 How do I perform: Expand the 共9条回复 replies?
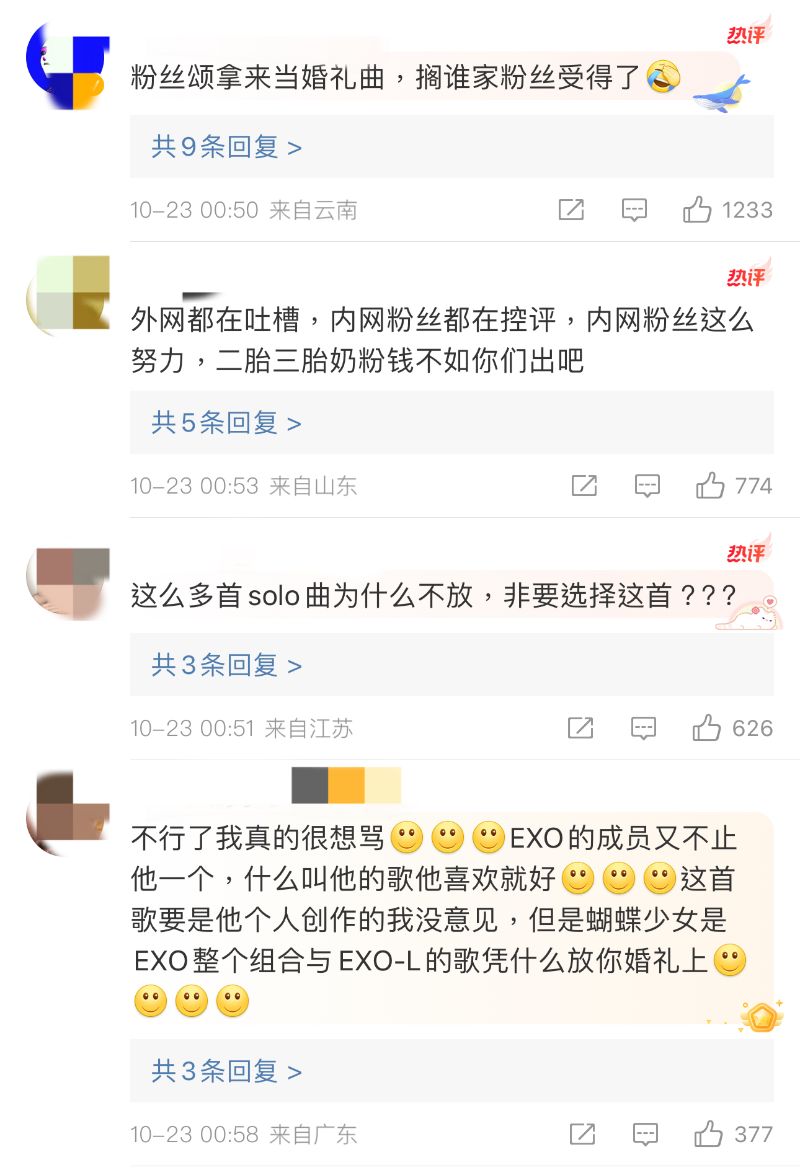[x=226, y=148]
